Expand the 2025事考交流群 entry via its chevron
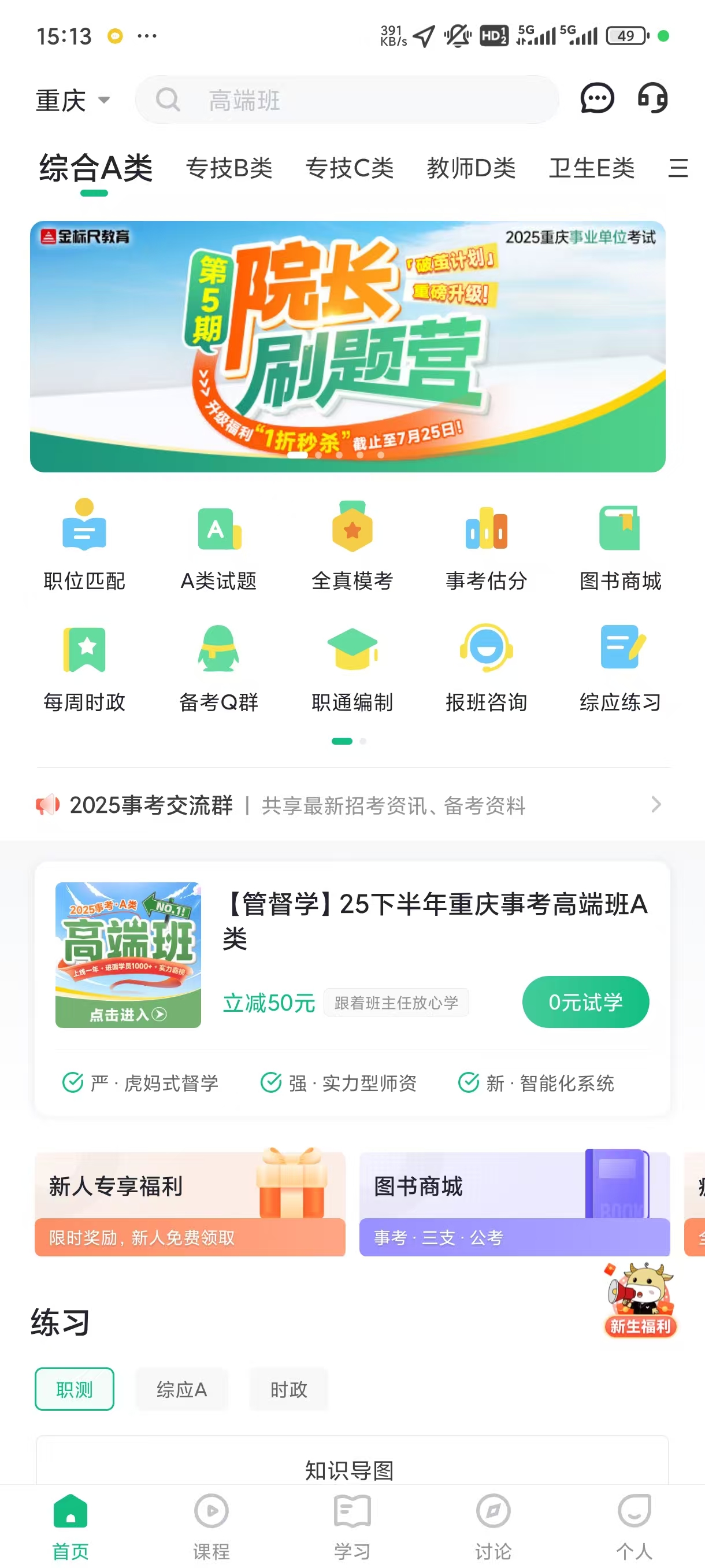705x1568 pixels. 655,805
